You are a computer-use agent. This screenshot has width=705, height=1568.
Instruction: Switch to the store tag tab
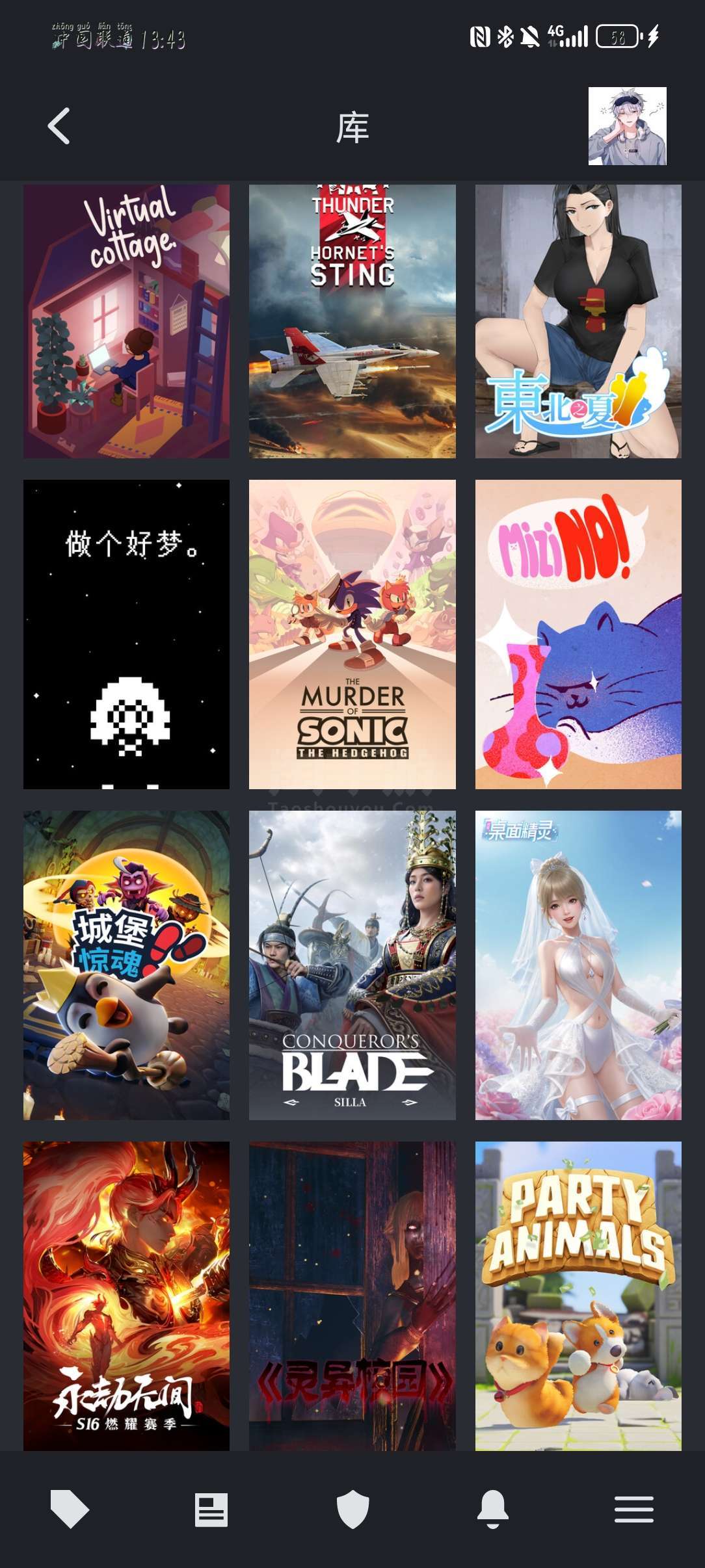(70, 1509)
